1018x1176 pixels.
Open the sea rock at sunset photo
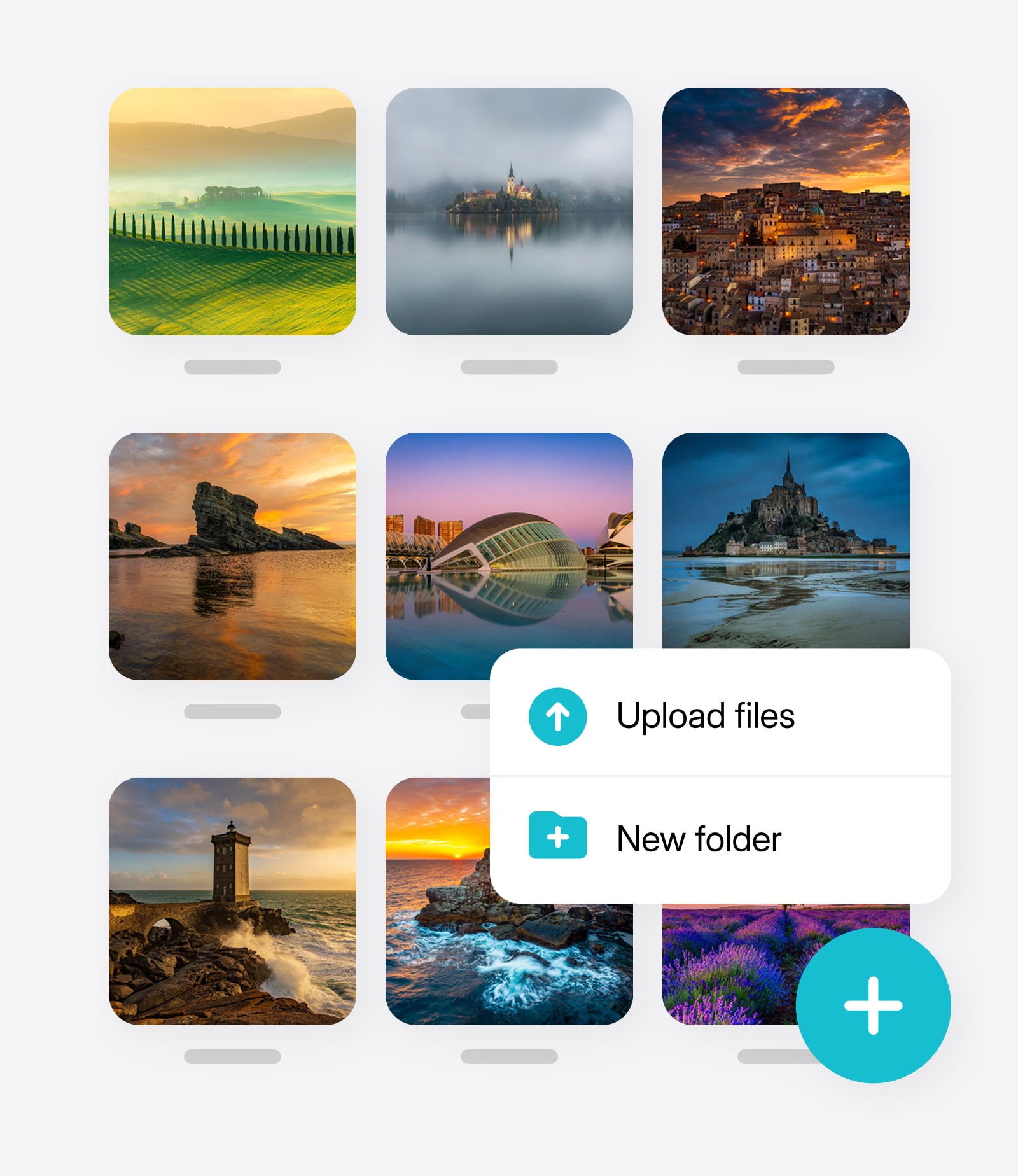(232, 556)
